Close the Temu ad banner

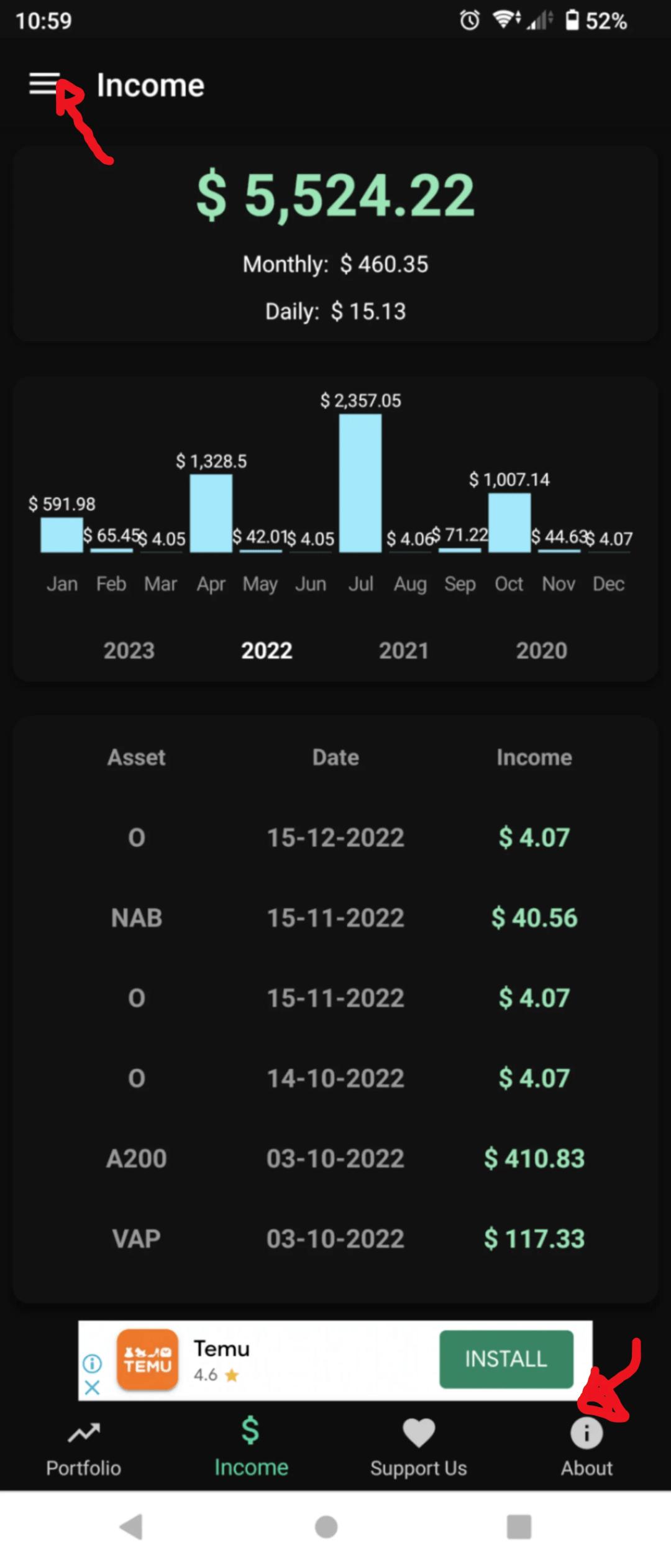(92, 1387)
